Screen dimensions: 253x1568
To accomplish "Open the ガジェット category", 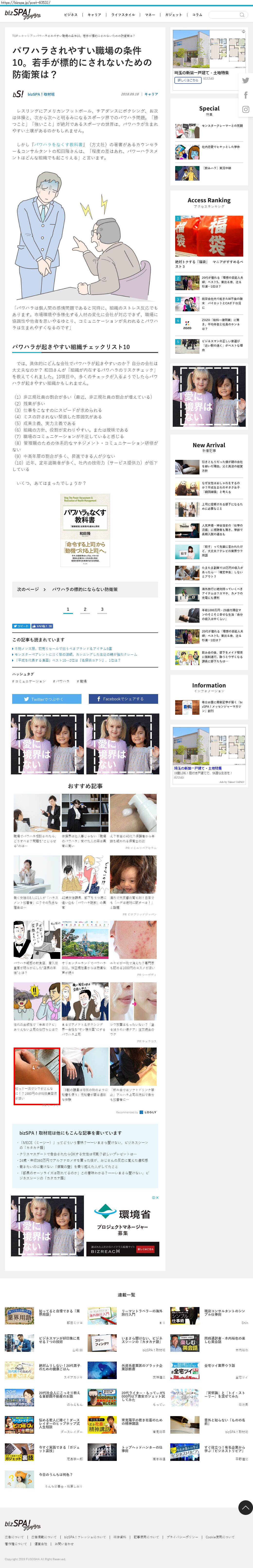I will click(x=173, y=15).
